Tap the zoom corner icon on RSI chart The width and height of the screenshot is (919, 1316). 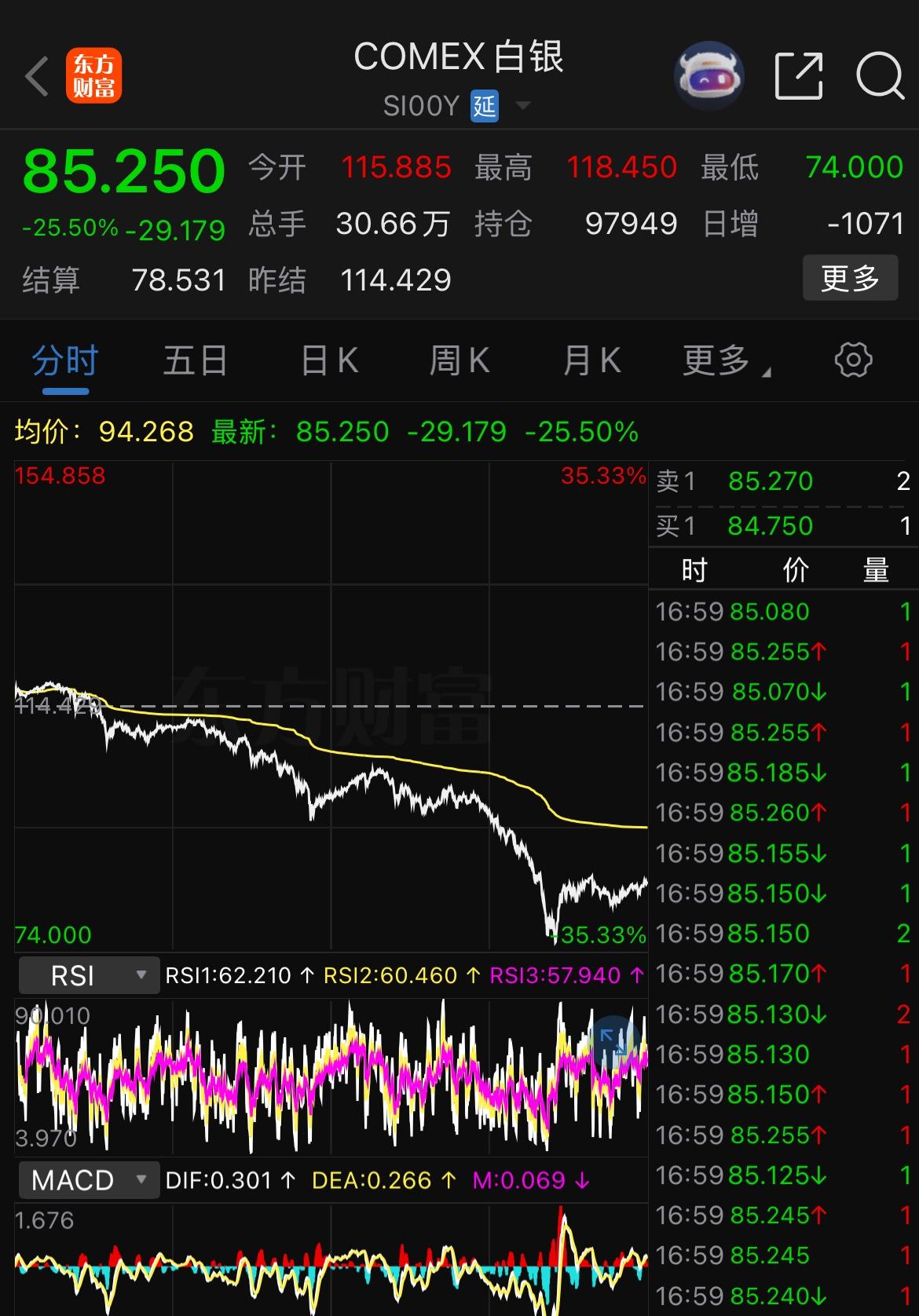point(613,1040)
